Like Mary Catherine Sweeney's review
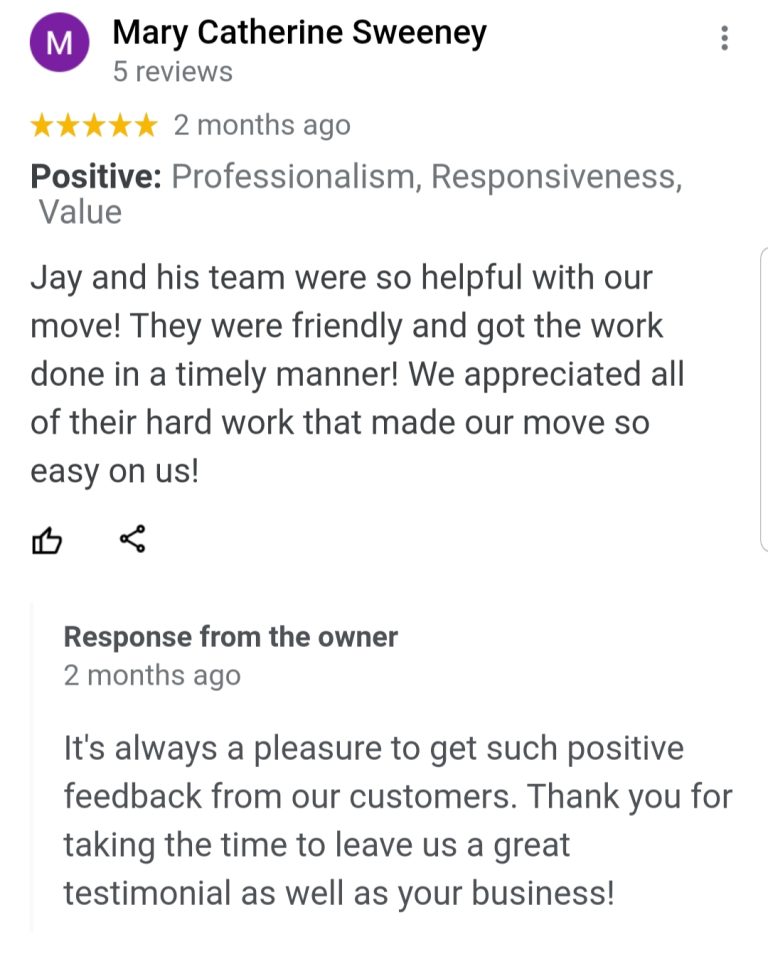This screenshot has width=768, height=954. tap(47, 541)
